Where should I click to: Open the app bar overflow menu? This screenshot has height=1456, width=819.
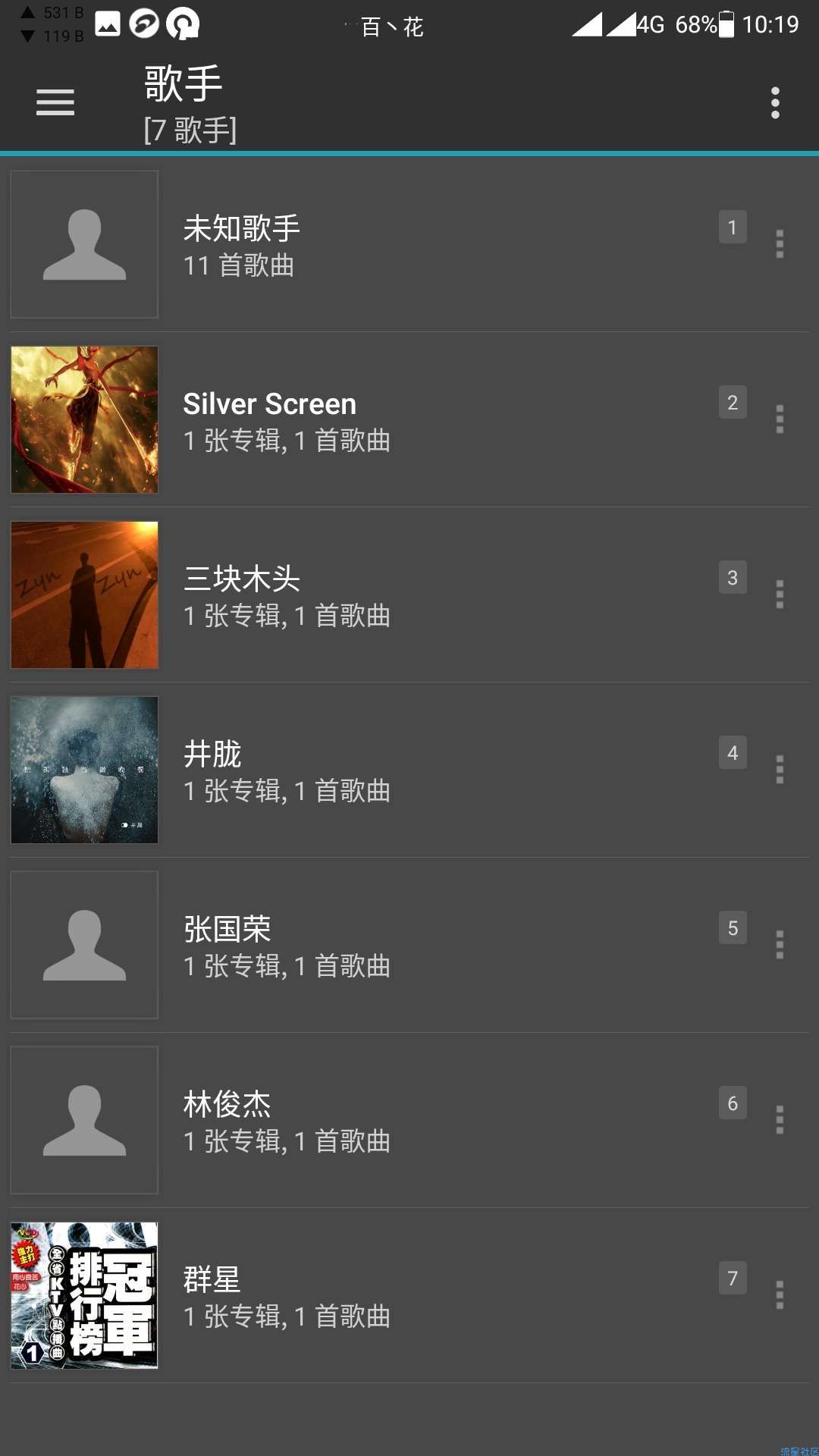tap(775, 102)
